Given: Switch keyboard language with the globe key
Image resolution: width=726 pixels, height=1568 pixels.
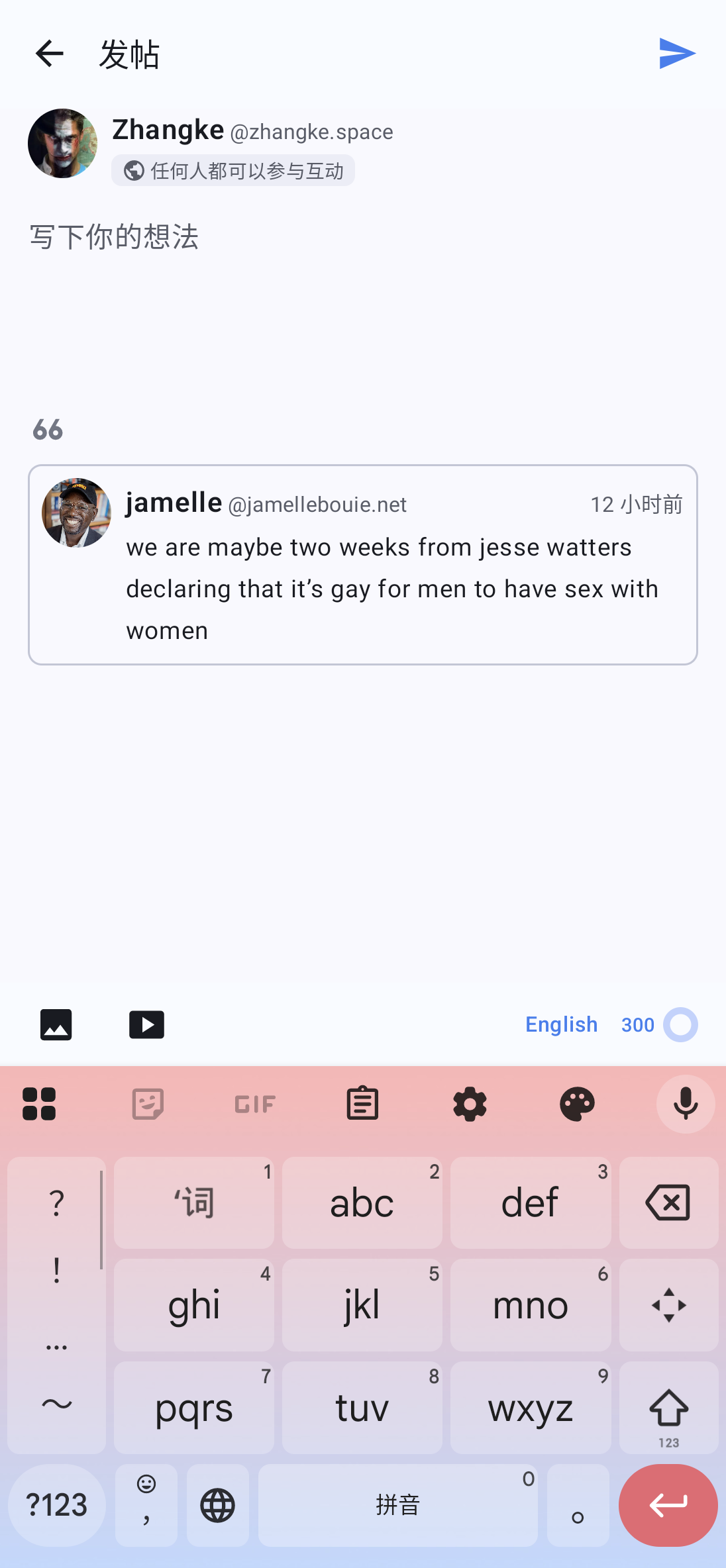Looking at the screenshot, I should 218,1505.
